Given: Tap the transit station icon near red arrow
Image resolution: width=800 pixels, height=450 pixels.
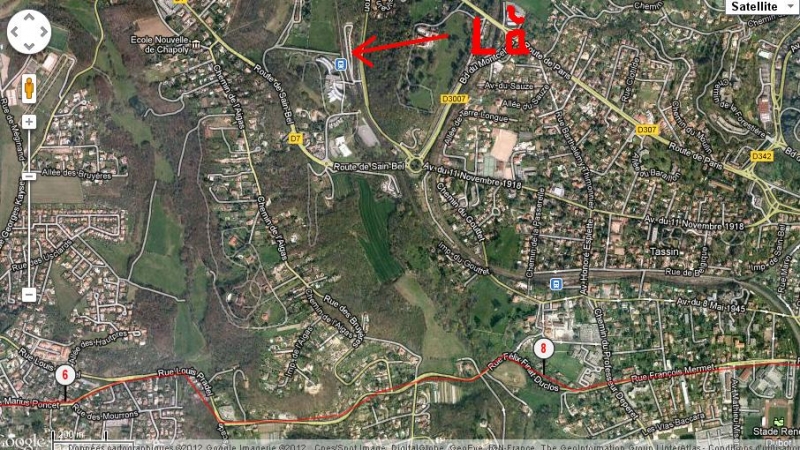Looking at the screenshot, I should (x=342, y=64).
